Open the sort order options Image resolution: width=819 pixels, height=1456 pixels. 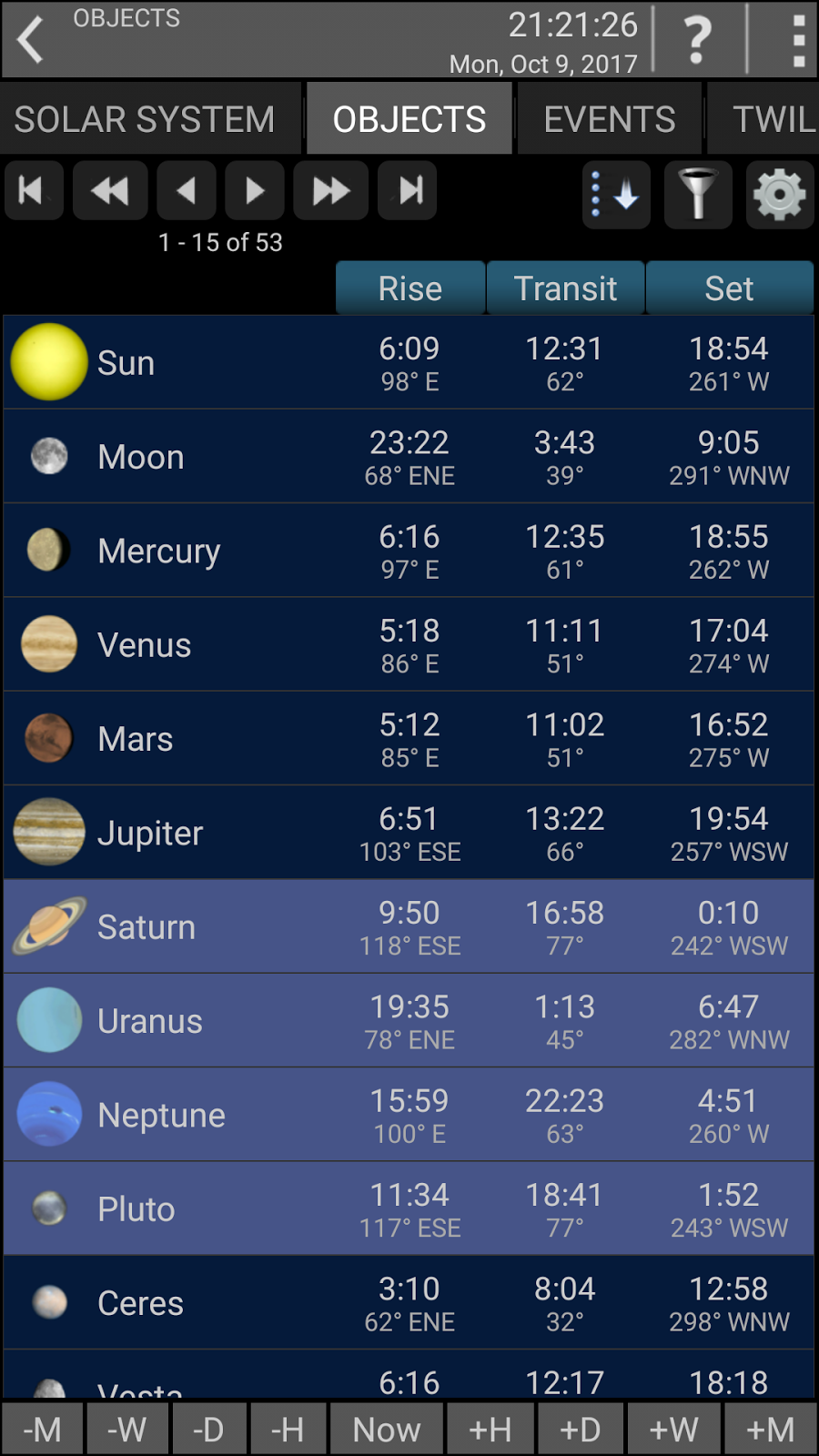[616, 194]
